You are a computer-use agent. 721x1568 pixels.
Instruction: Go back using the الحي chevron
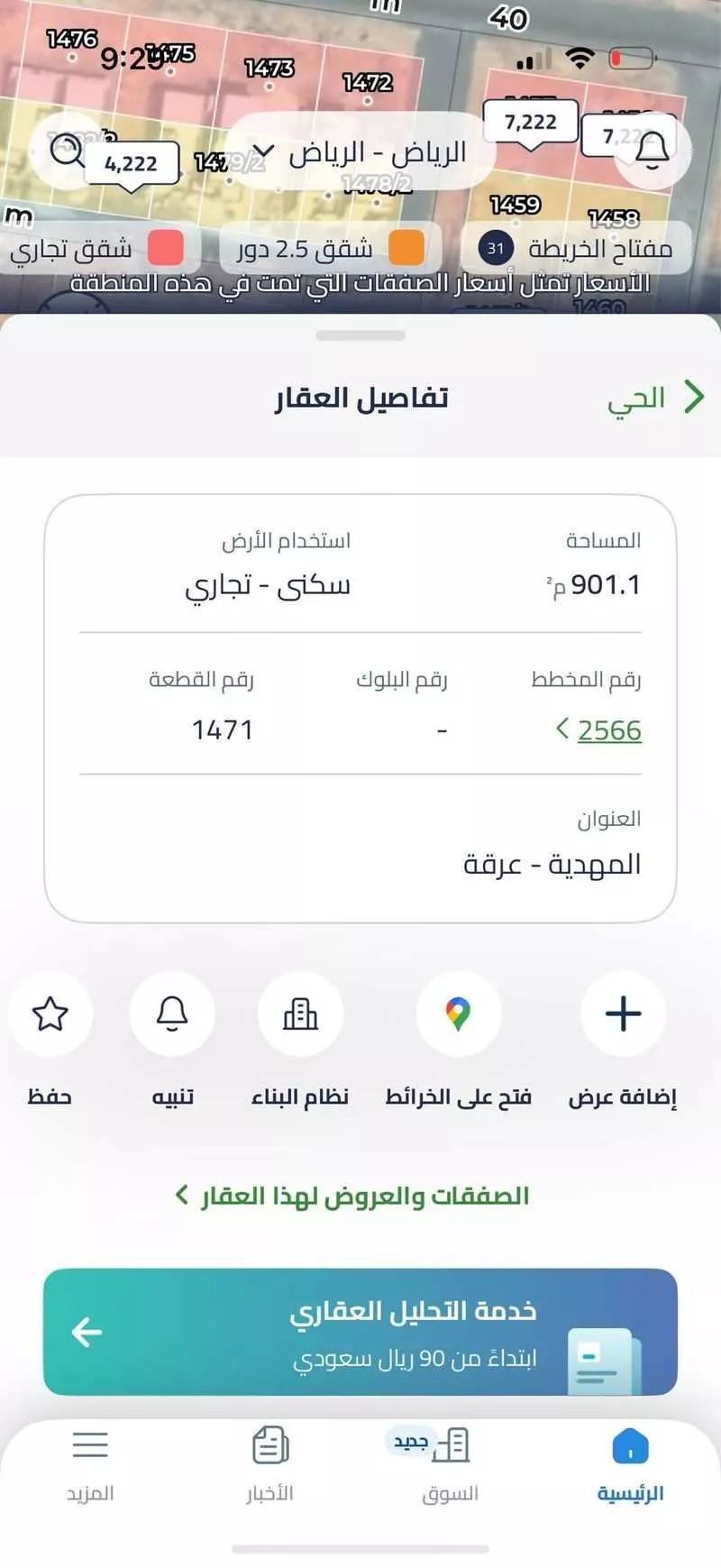[x=694, y=395]
